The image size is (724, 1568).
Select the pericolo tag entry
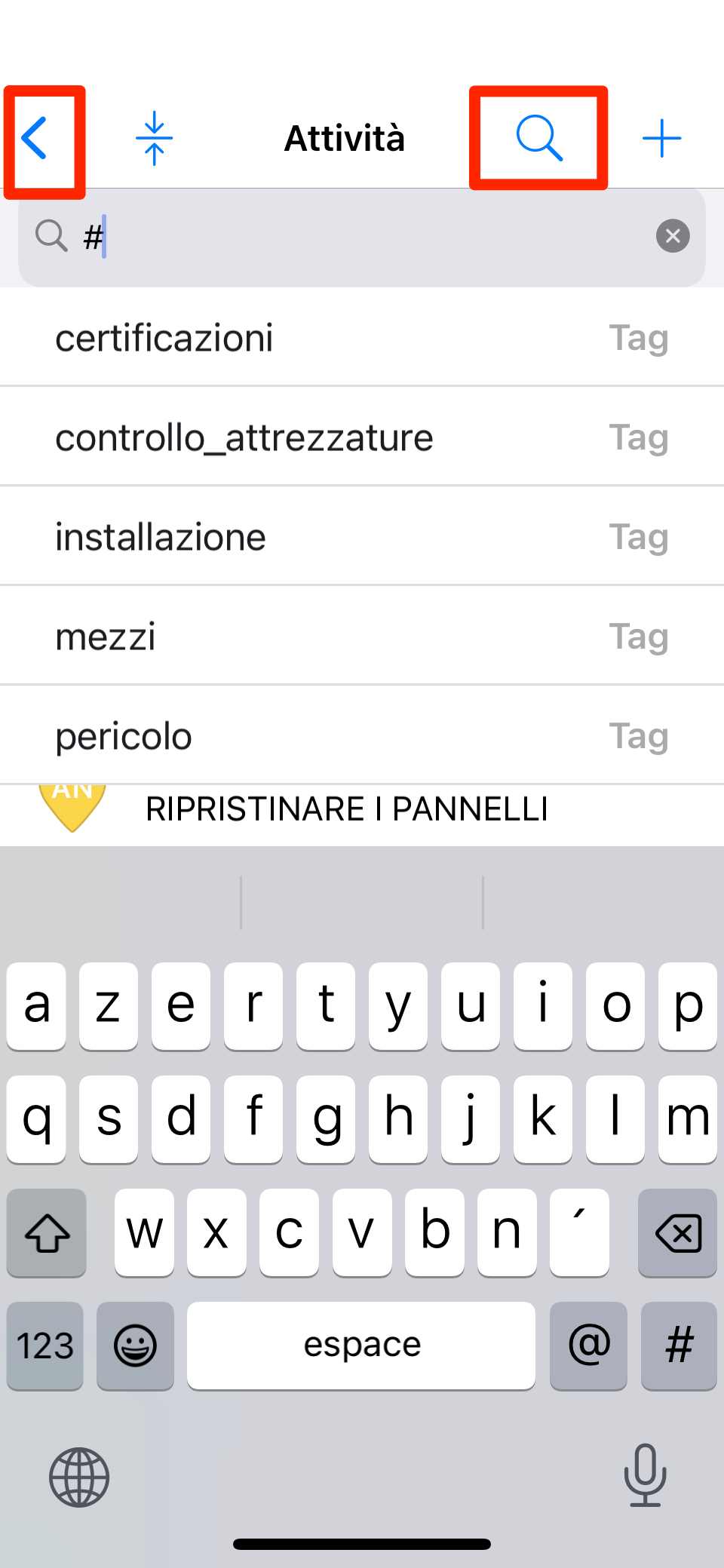[x=123, y=735]
